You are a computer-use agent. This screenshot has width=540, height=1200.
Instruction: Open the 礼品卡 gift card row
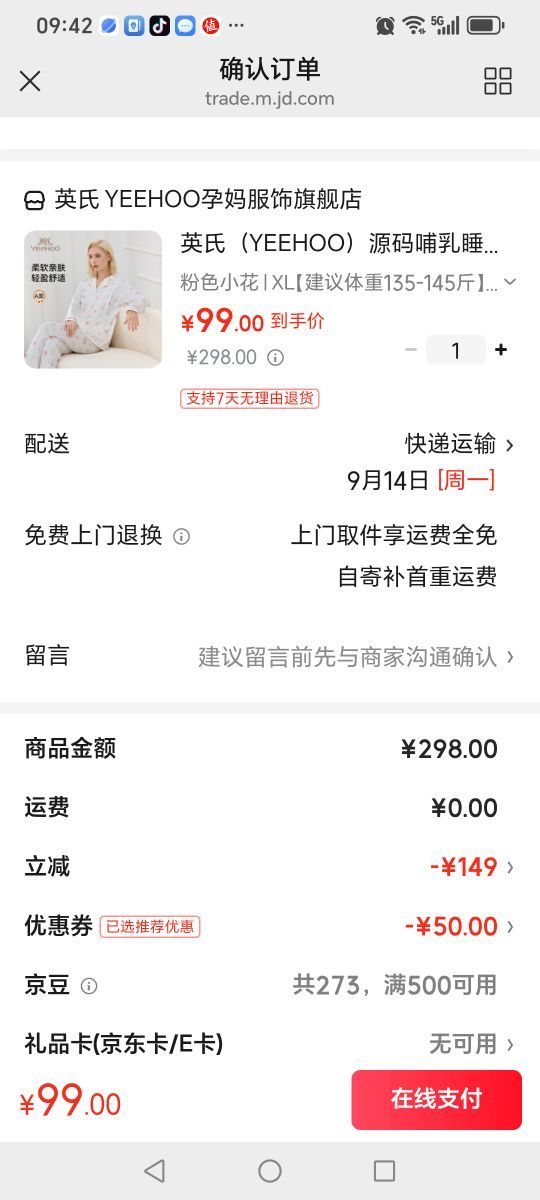coord(270,1044)
